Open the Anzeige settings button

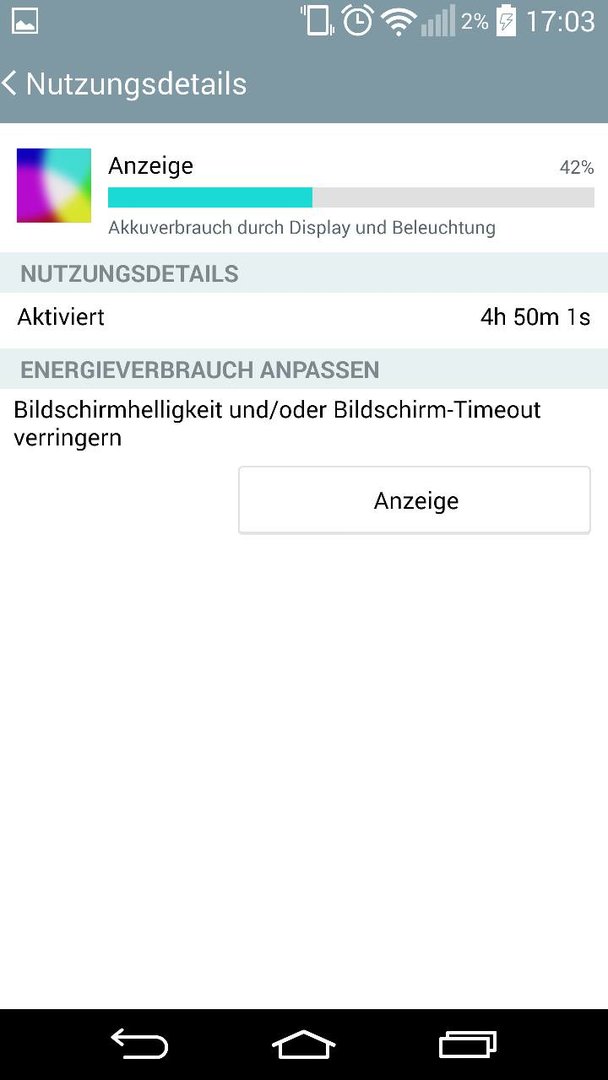[x=415, y=500]
